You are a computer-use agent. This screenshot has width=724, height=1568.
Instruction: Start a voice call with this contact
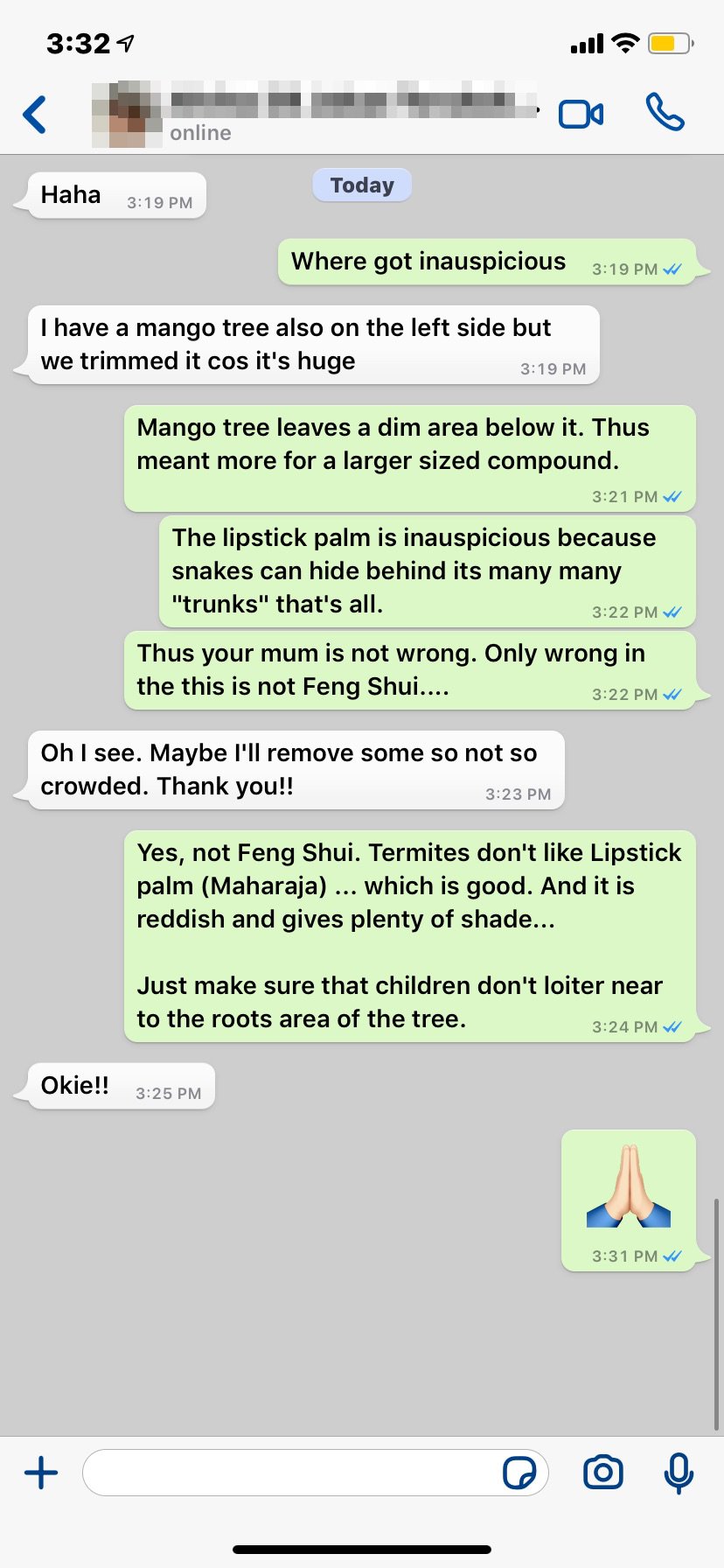[665, 113]
